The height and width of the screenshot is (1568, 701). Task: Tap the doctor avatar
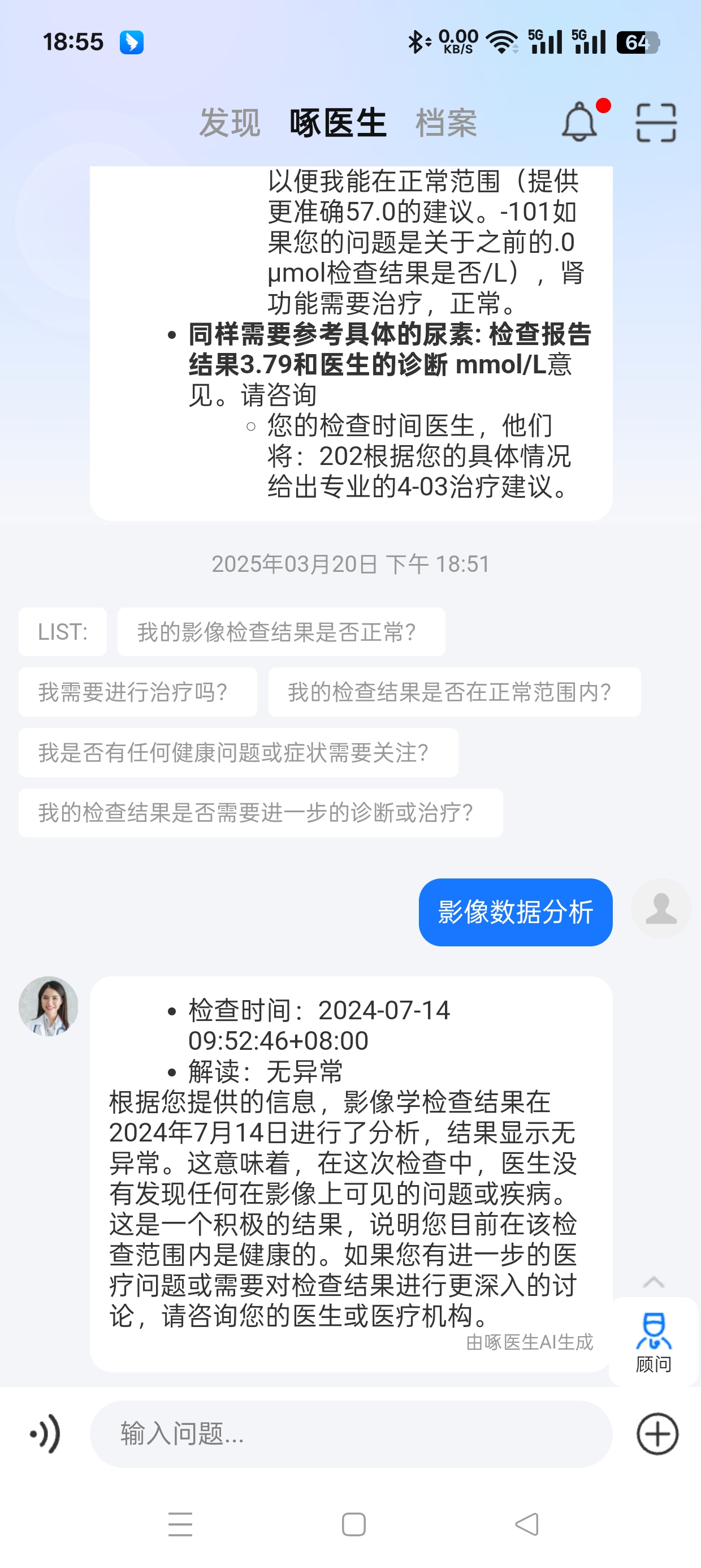click(49, 1006)
